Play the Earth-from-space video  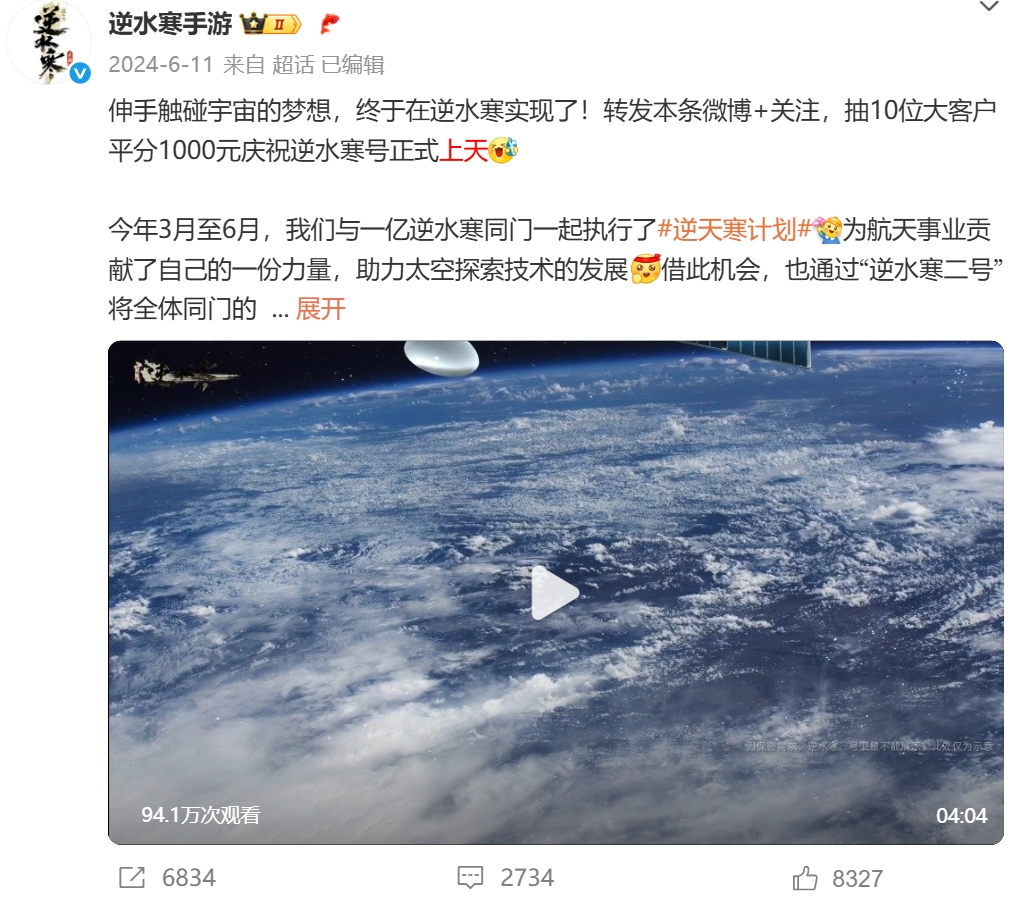[x=554, y=593]
